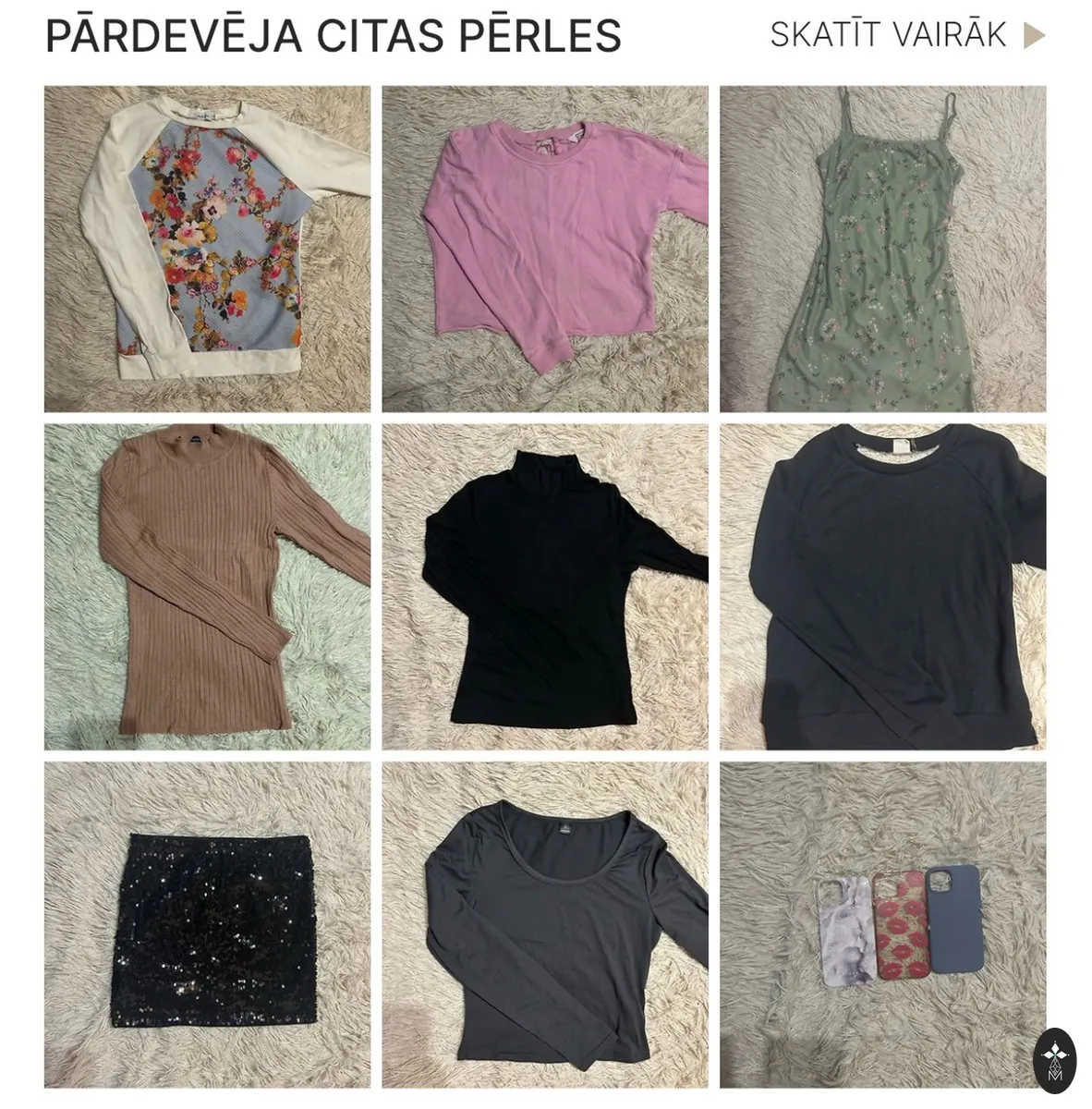View the black crew-neck sweatshirt item
The height and width of the screenshot is (1109, 1092).
[x=883, y=587]
